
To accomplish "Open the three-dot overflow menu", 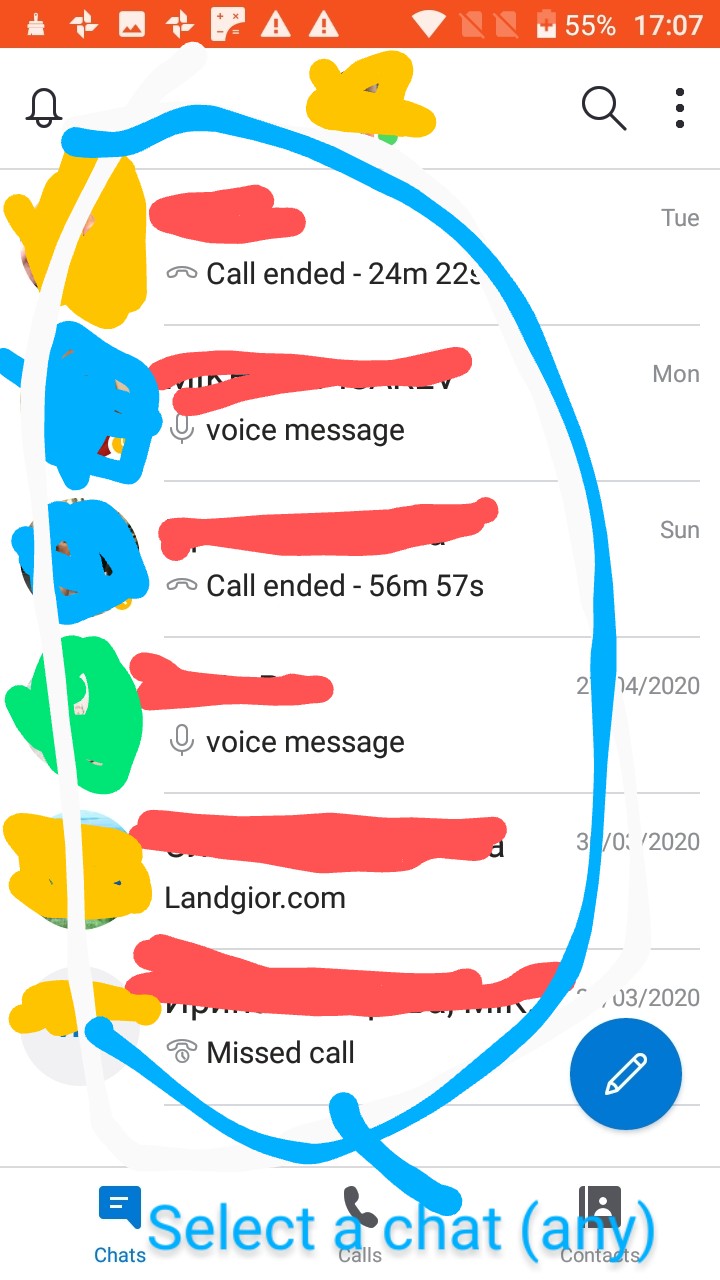I will (680, 108).
